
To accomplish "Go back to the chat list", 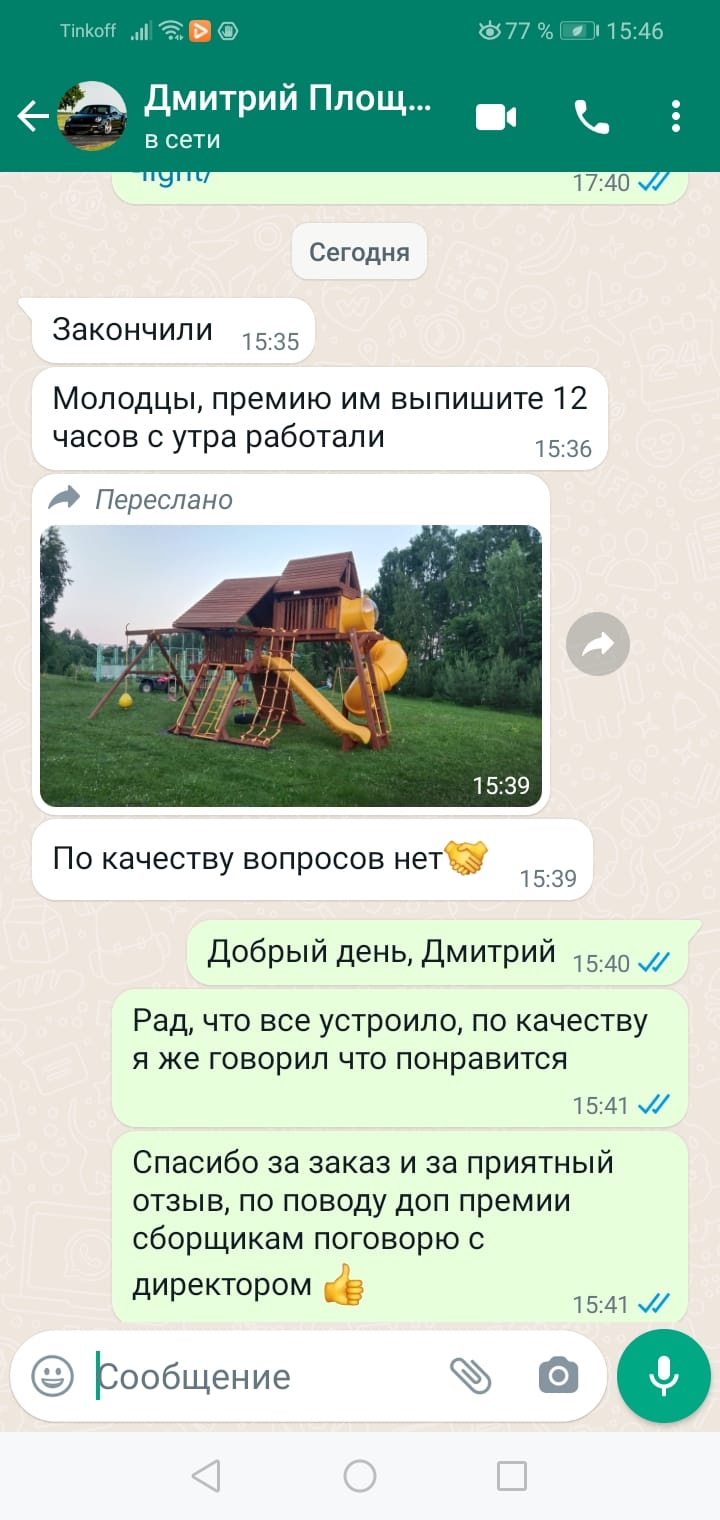I will [32, 117].
